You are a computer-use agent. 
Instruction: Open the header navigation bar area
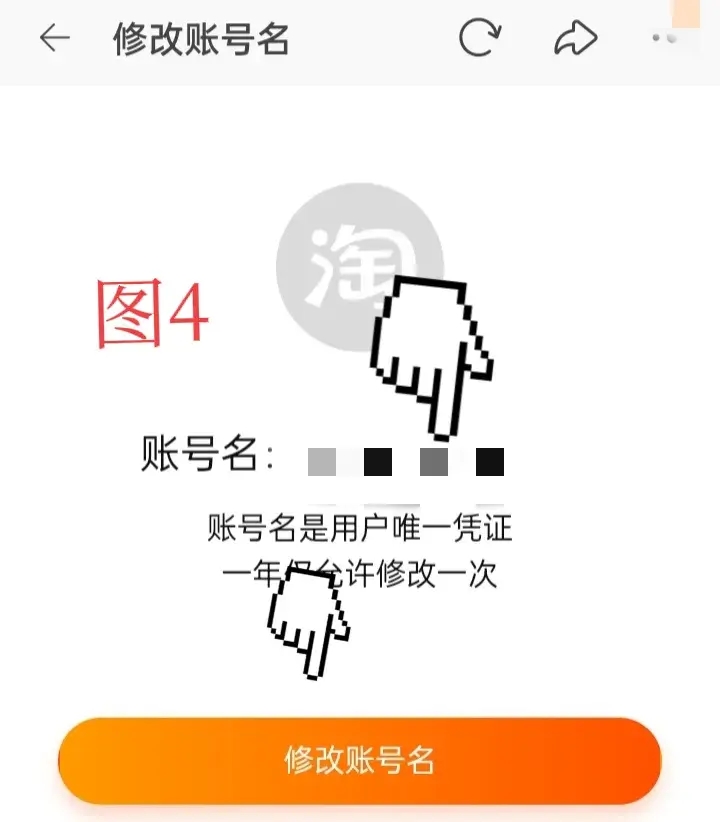coord(360,40)
